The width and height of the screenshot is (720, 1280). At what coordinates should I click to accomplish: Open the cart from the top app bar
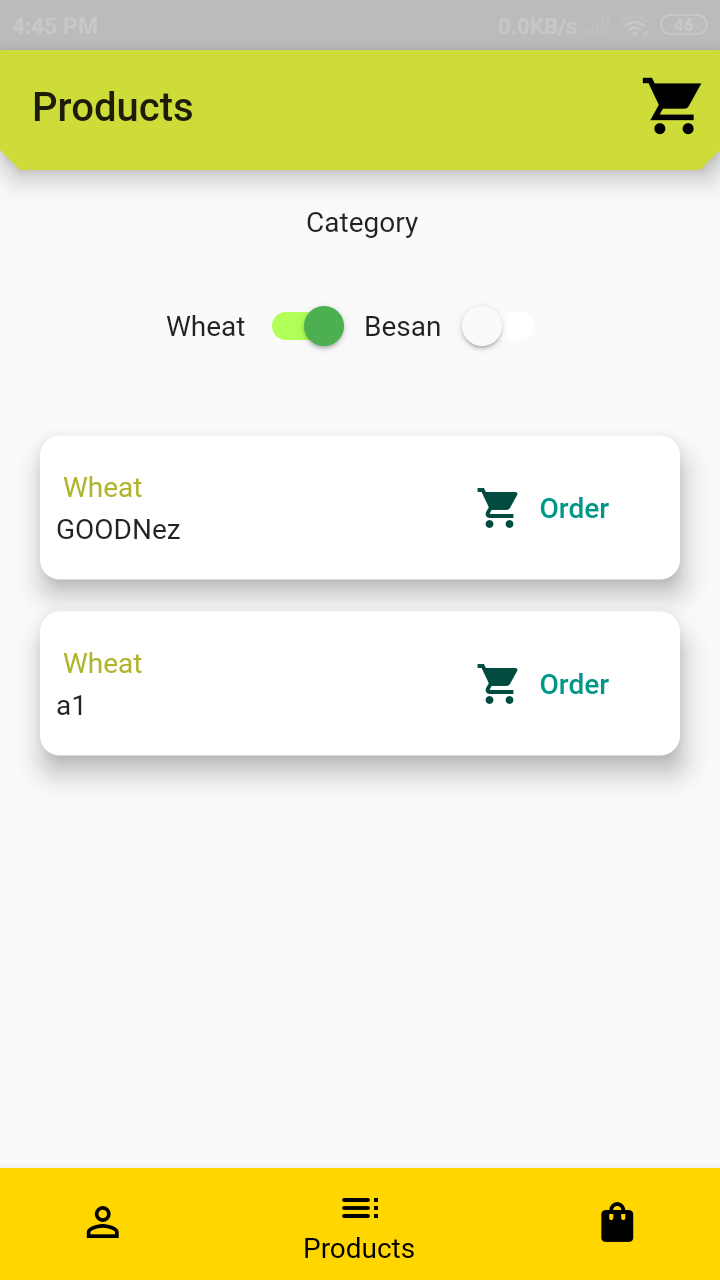click(671, 105)
